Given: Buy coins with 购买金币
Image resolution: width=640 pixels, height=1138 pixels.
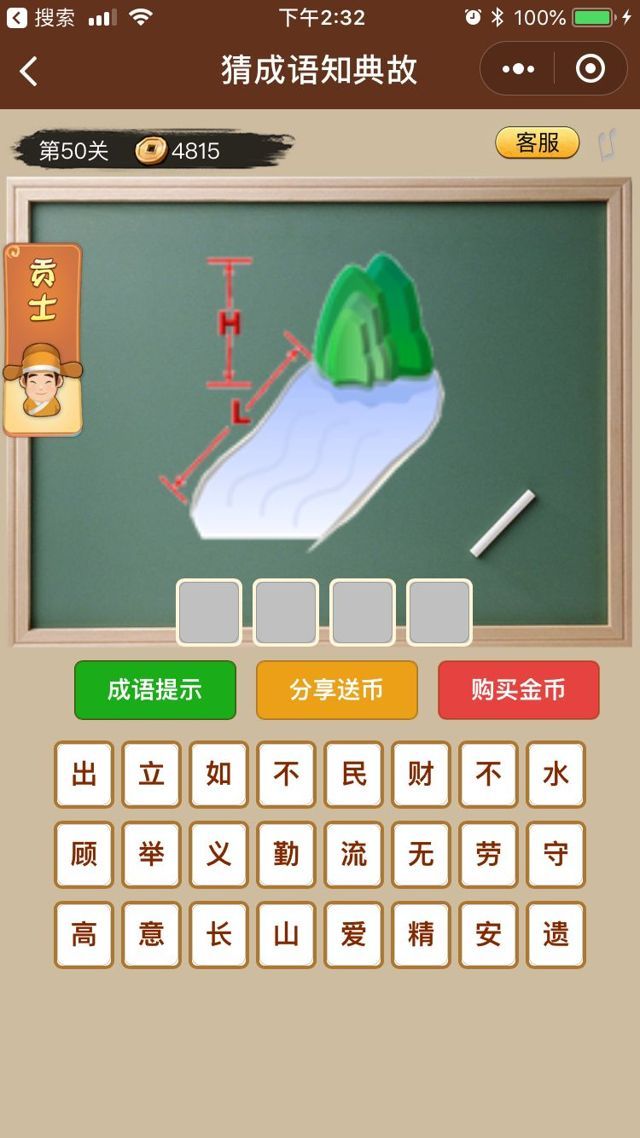Looking at the screenshot, I should pos(518,690).
